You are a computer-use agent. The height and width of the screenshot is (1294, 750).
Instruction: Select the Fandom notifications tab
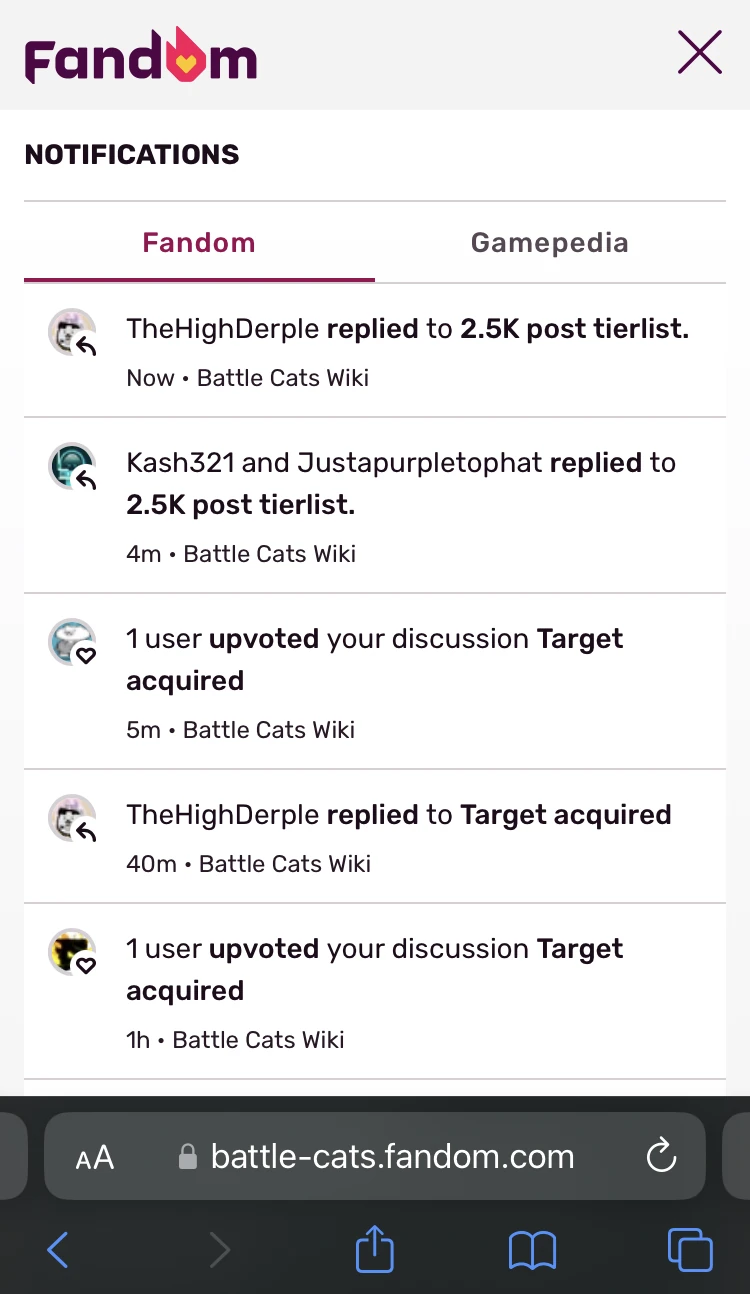click(198, 242)
